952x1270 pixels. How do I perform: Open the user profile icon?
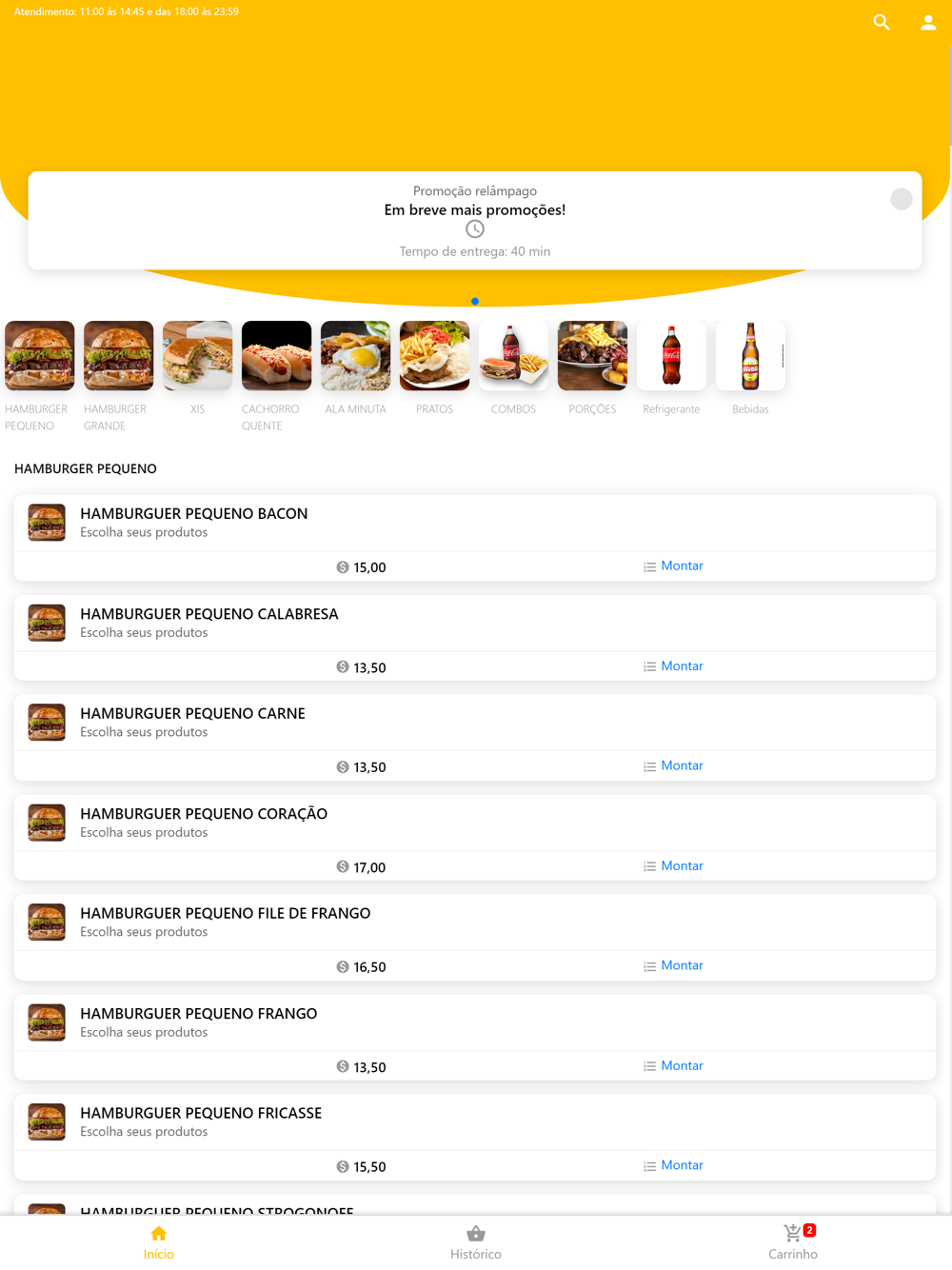click(x=927, y=22)
